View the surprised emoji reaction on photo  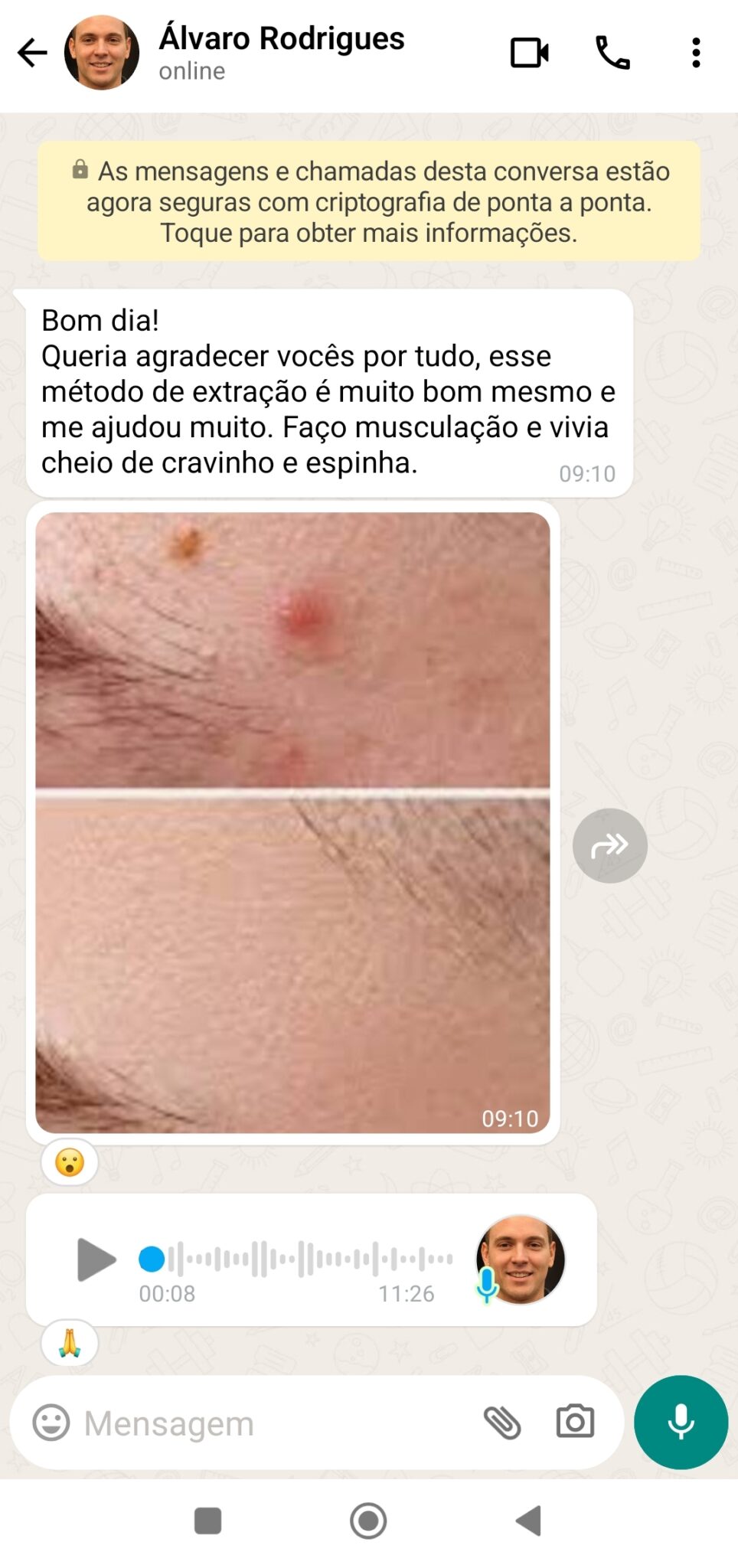69,1162
